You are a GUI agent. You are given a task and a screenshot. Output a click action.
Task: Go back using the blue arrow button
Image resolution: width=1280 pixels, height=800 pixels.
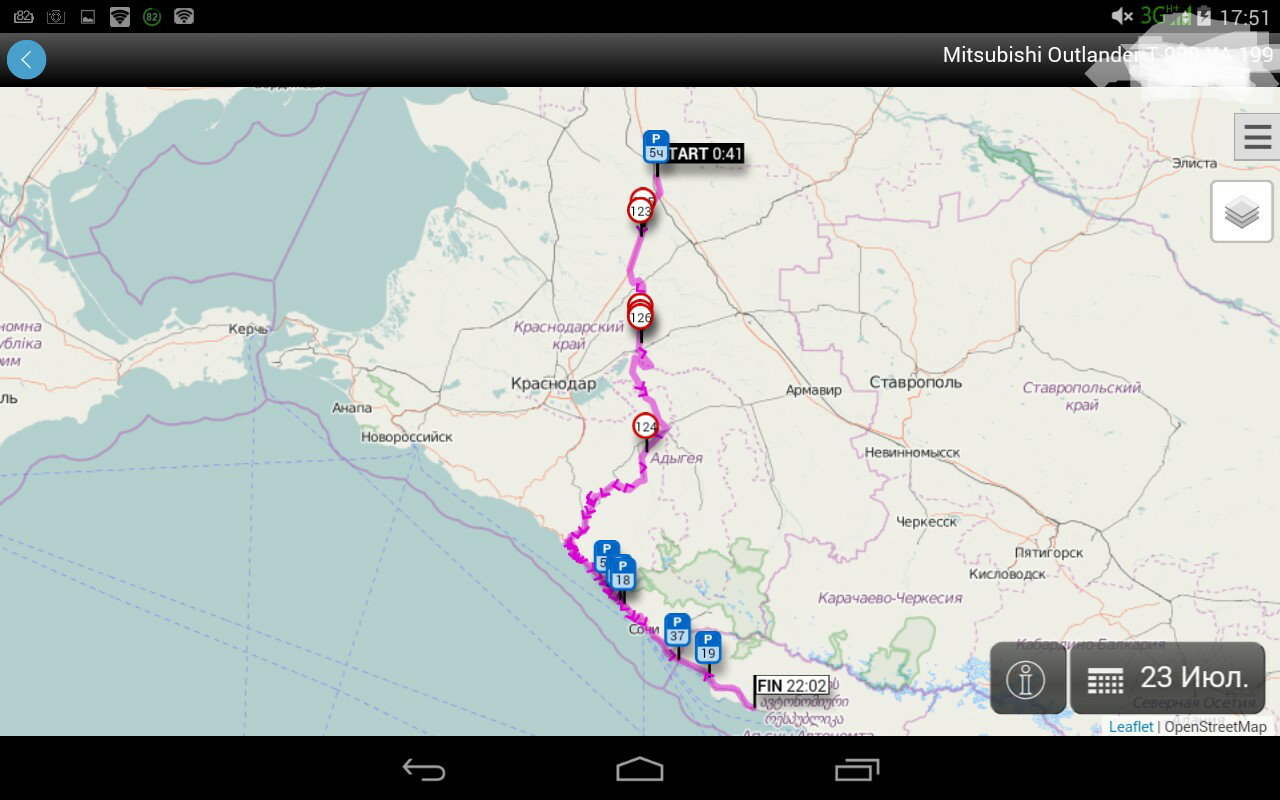click(x=26, y=60)
